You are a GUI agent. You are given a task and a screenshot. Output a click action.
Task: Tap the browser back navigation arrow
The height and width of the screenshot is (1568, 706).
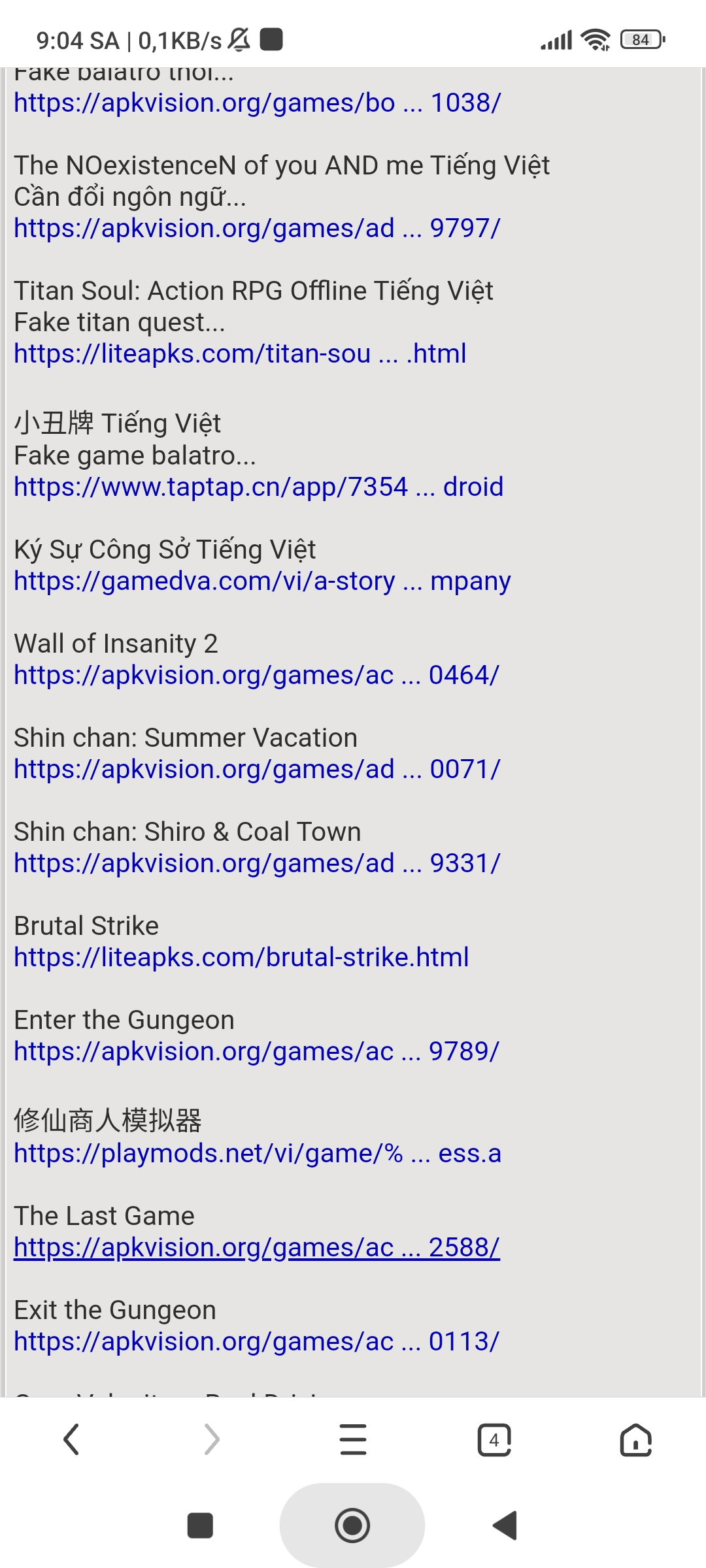click(72, 1437)
